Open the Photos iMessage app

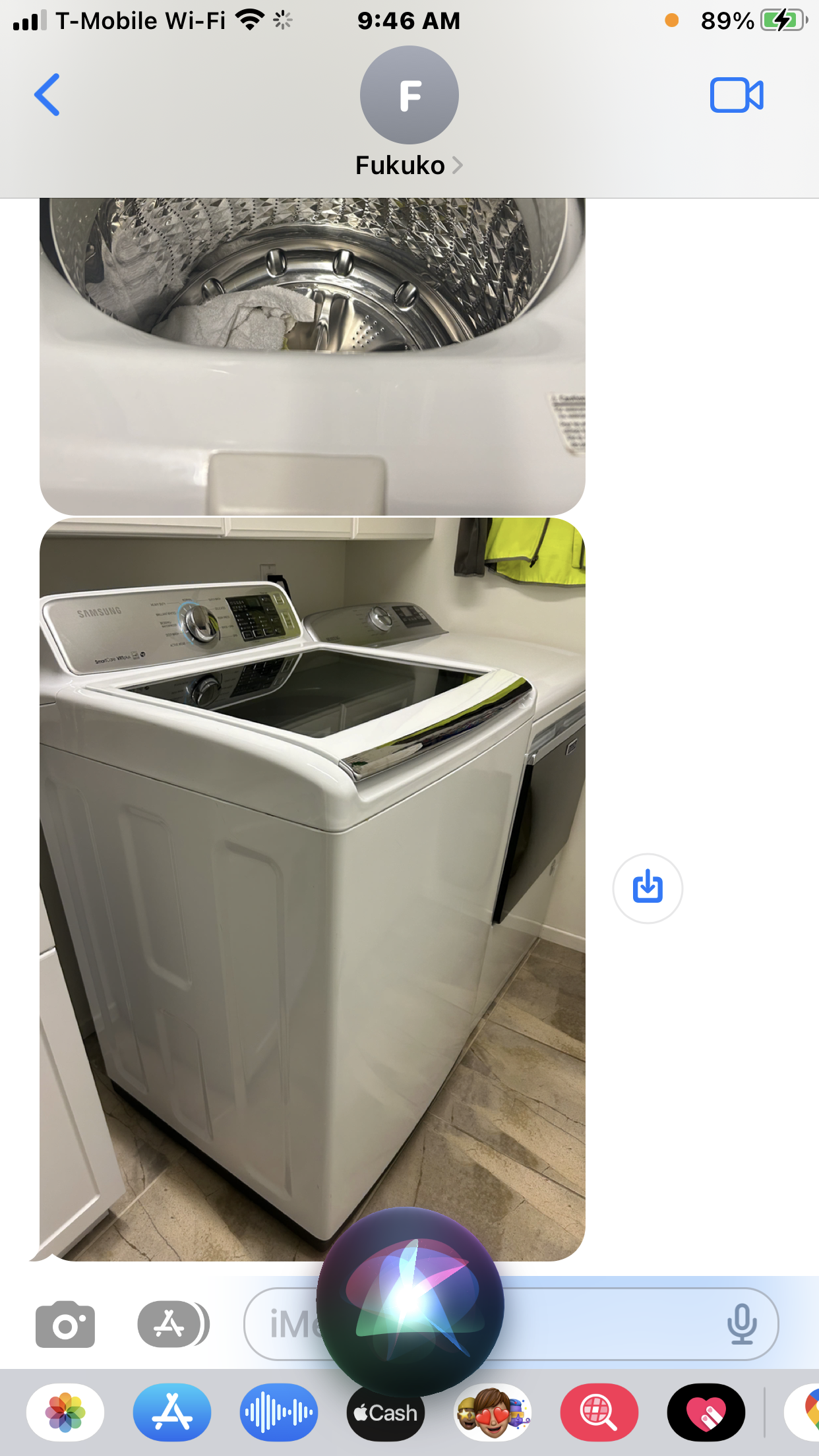tap(65, 1412)
